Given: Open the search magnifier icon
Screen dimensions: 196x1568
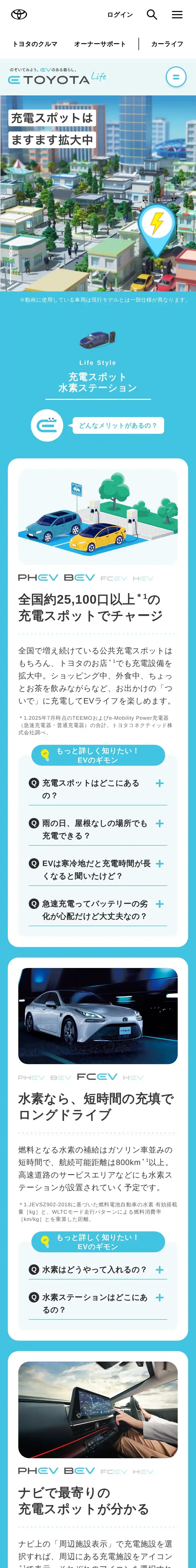Looking at the screenshot, I should [152, 15].
